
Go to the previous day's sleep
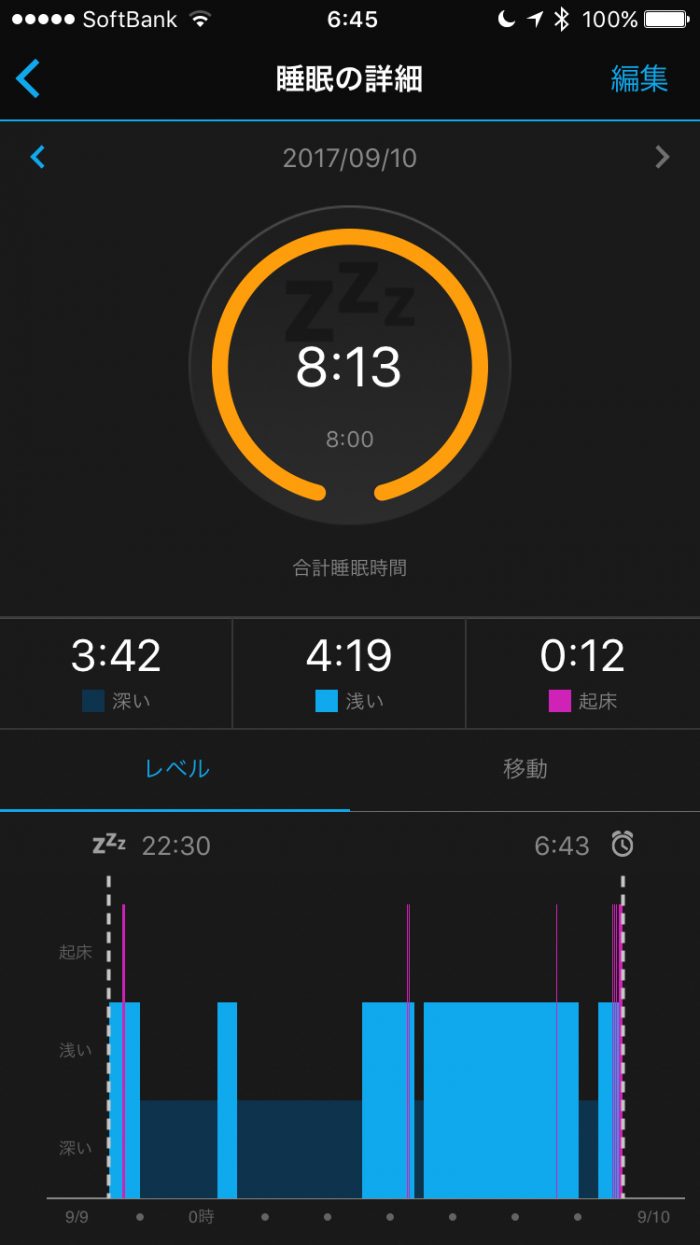click(38, 157)
